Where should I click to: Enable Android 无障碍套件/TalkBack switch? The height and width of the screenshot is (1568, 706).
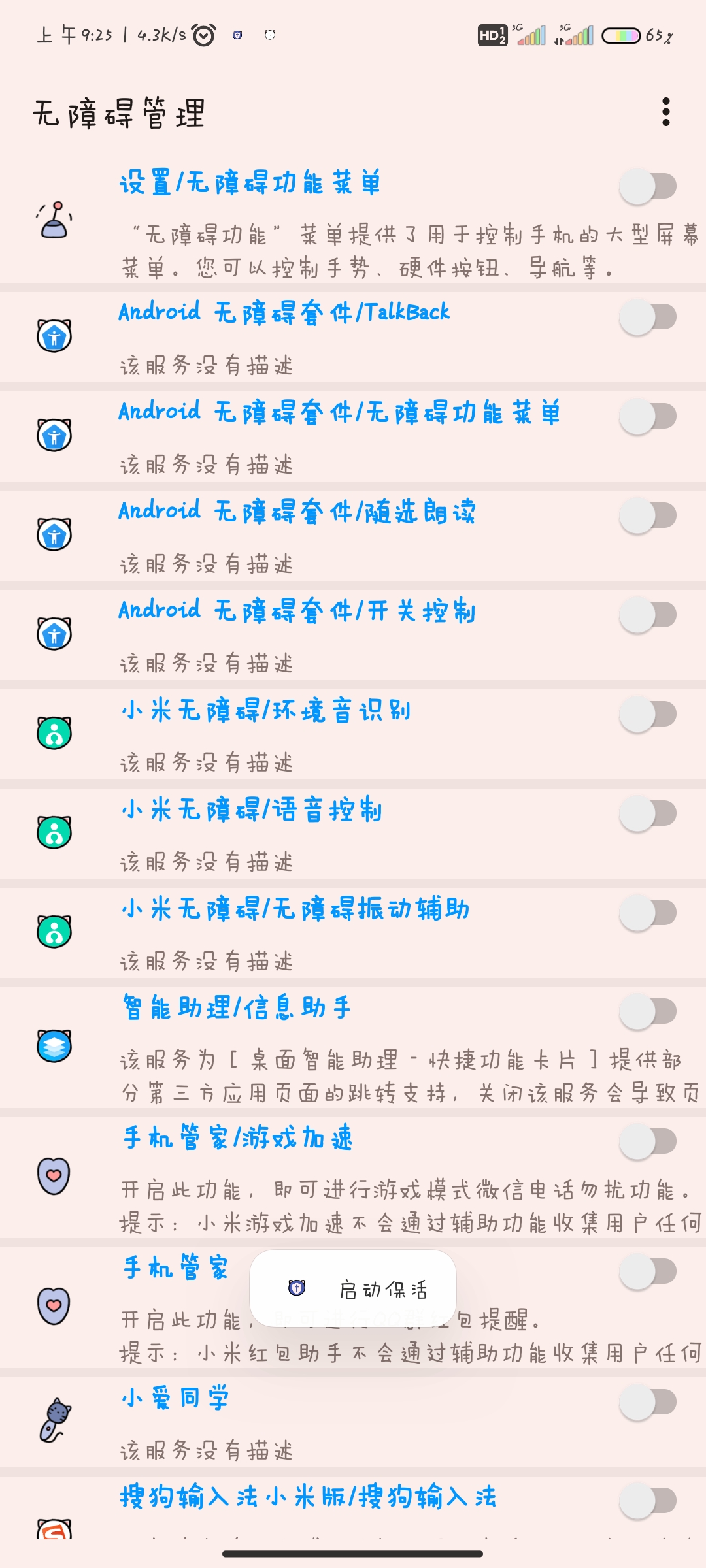[x=648, y=318]
